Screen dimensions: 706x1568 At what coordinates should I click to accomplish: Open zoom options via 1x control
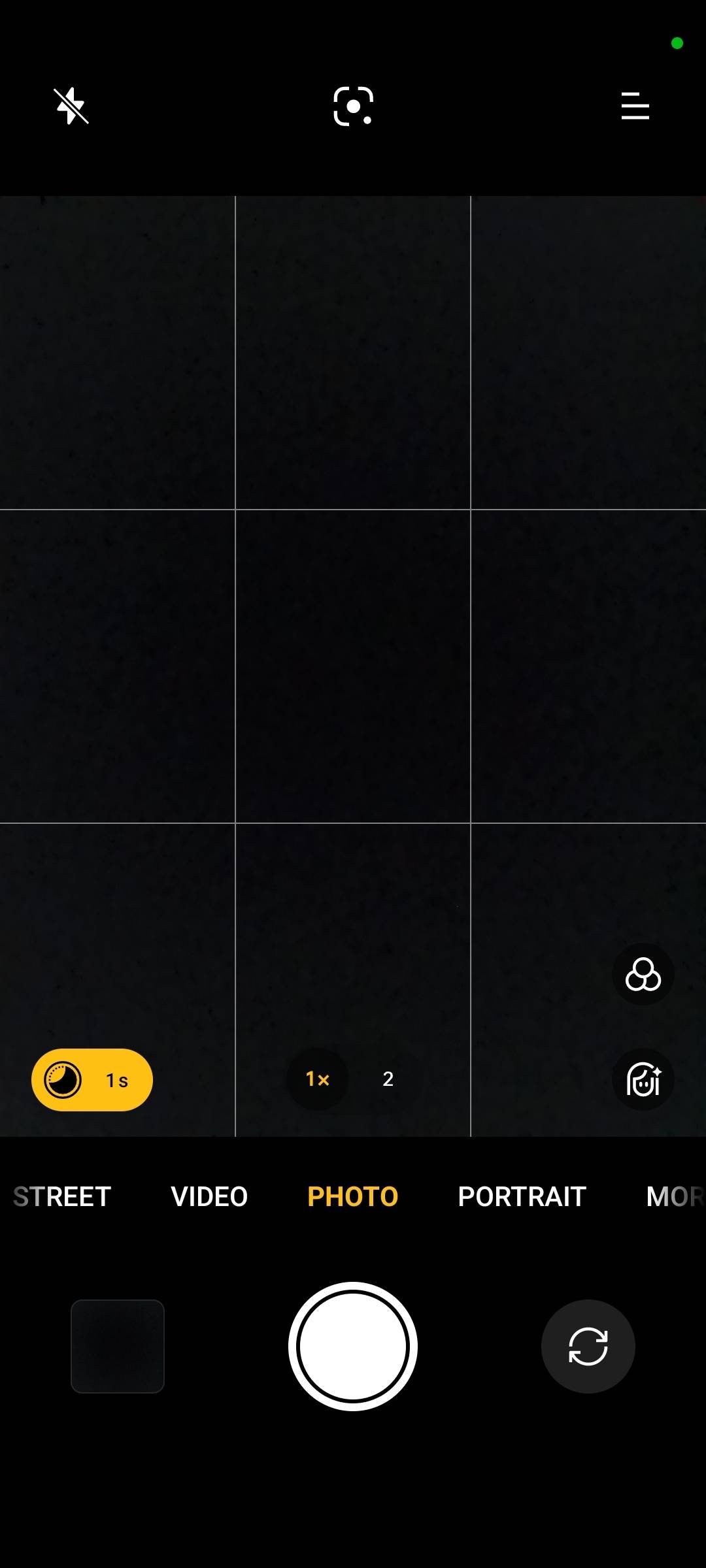[x=316, y=1079]
